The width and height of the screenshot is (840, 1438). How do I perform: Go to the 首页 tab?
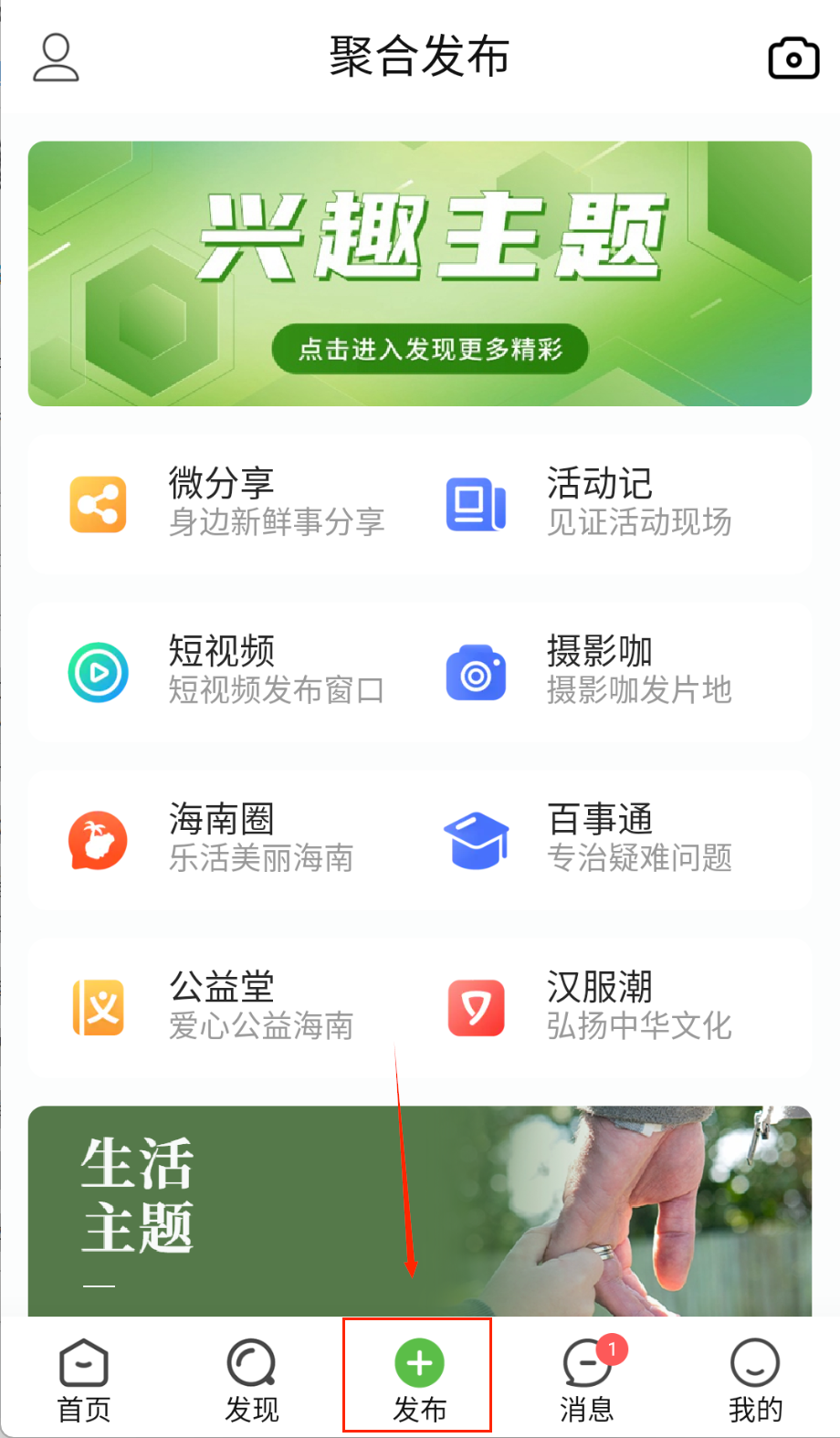tap(84, 1379)
